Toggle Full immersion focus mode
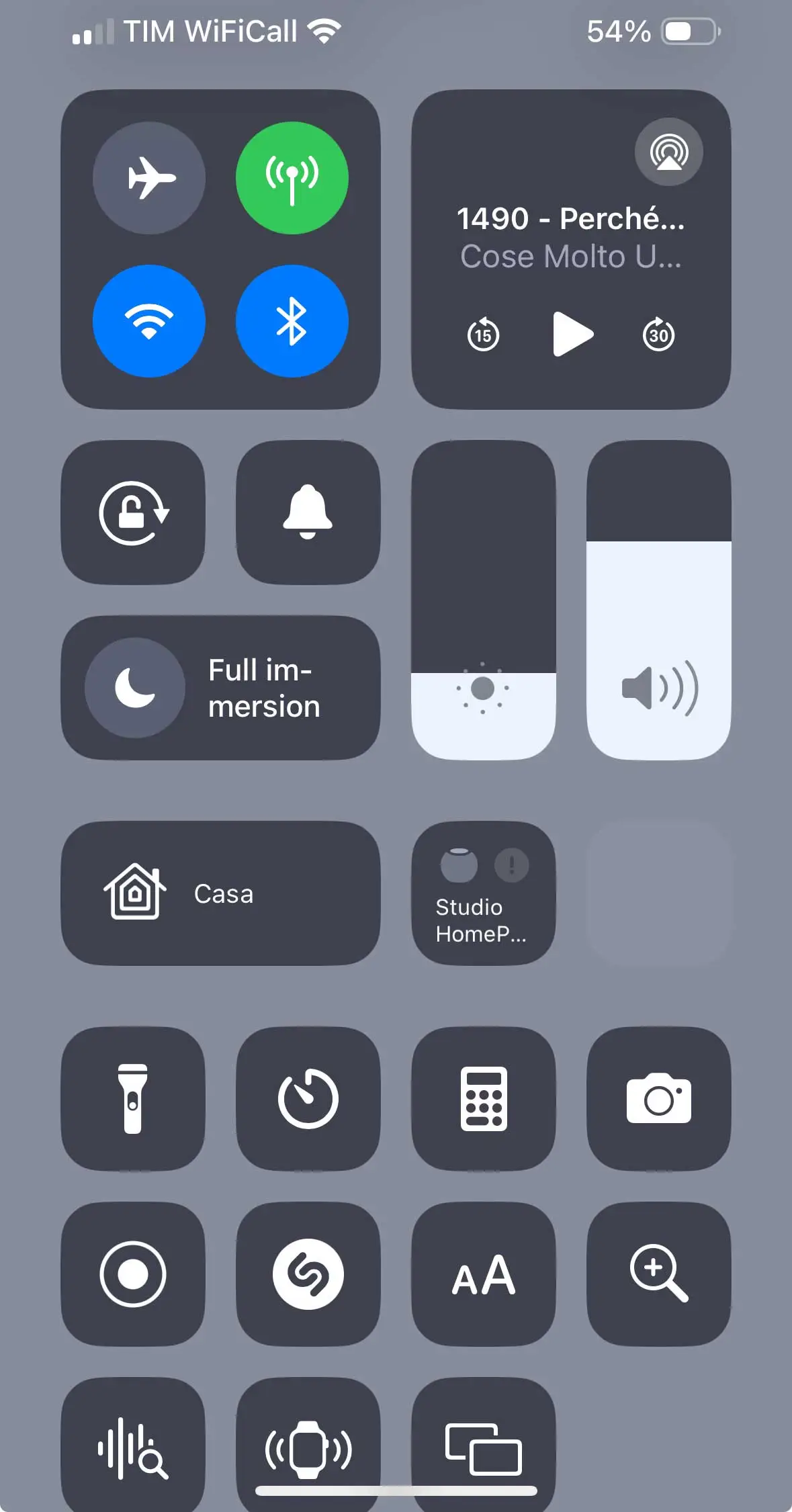The height and width of the screenshot is (1512, 792). [x=222, y=687]
